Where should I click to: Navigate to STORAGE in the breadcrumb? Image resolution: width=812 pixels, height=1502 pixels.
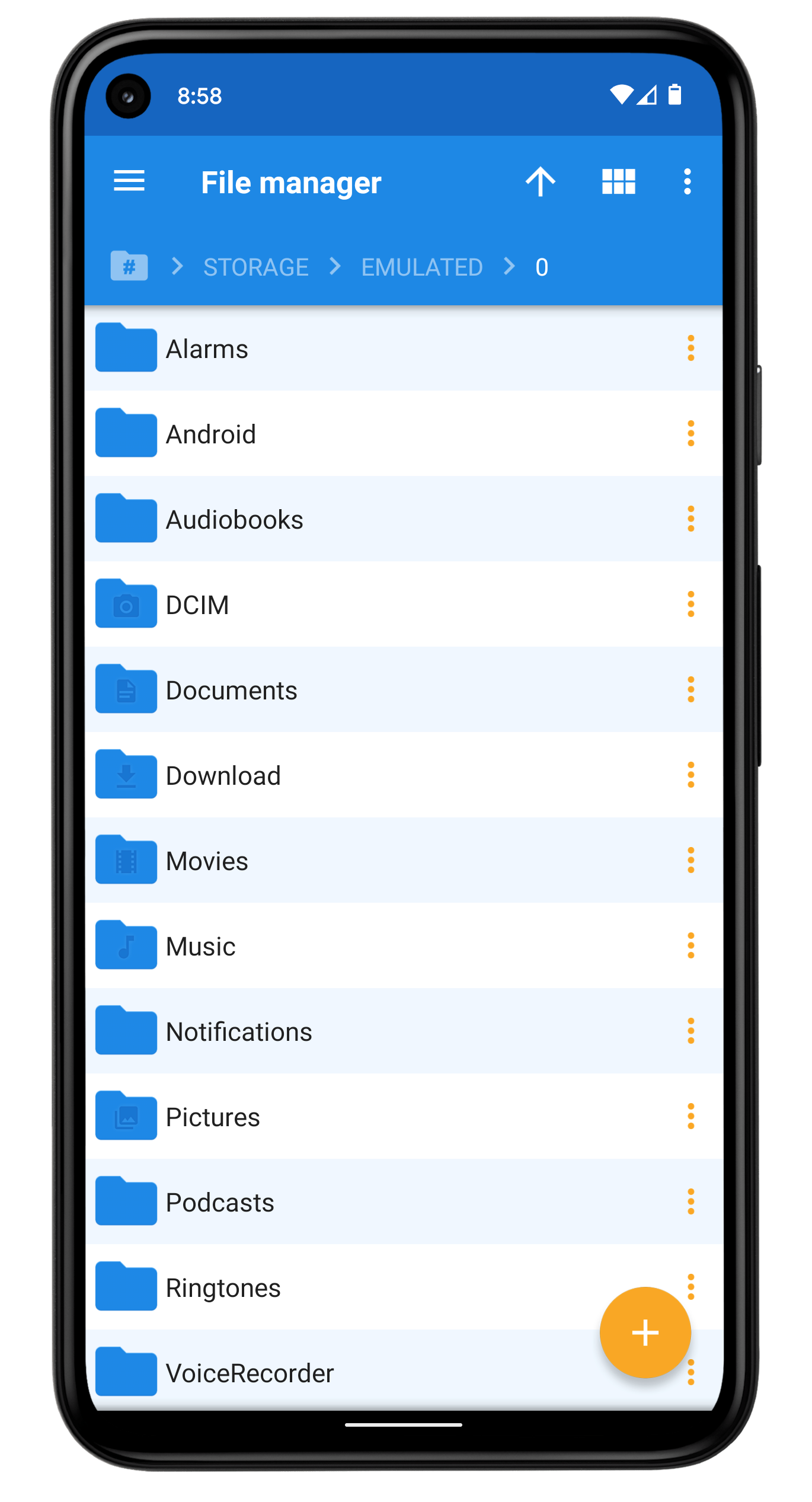click(x=255, y=267)
